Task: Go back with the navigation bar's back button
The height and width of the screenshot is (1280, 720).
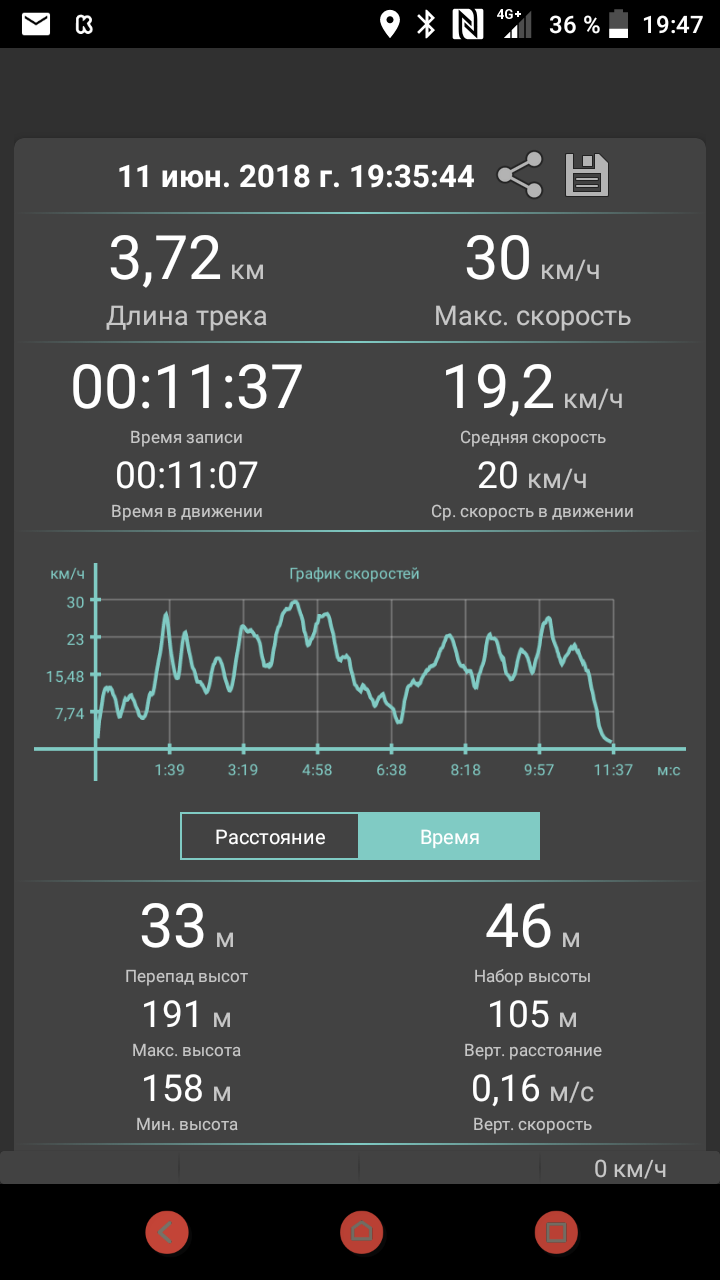Action: [x=168, y=1232]
